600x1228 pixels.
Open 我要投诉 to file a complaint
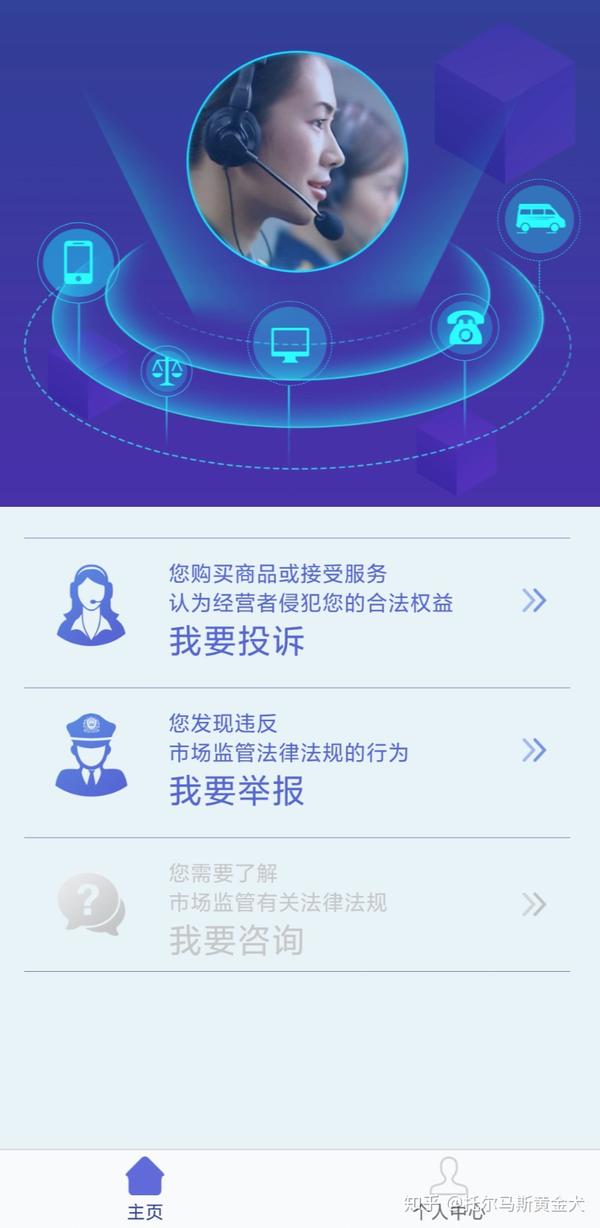pyautogui.click(x=297, y=612)
